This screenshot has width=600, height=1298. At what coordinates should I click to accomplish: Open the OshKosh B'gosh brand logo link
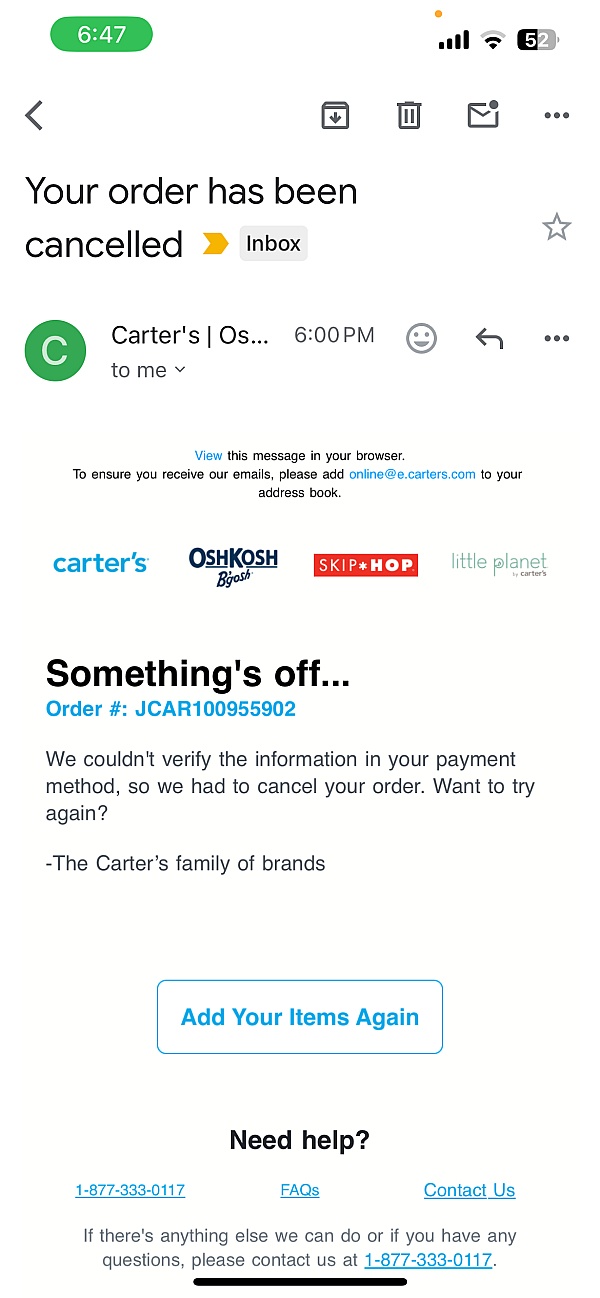click(233, 565)
